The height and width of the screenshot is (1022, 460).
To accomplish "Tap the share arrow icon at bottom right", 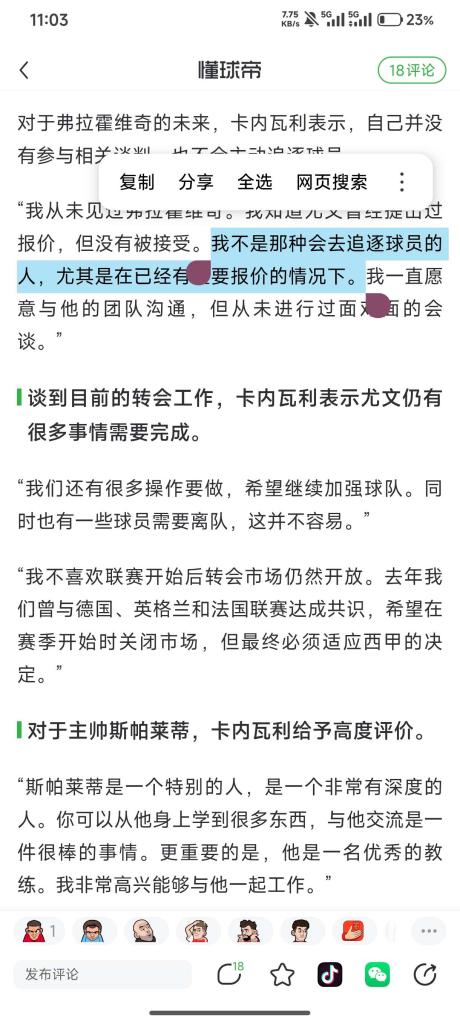I will [x=425, y=974].
